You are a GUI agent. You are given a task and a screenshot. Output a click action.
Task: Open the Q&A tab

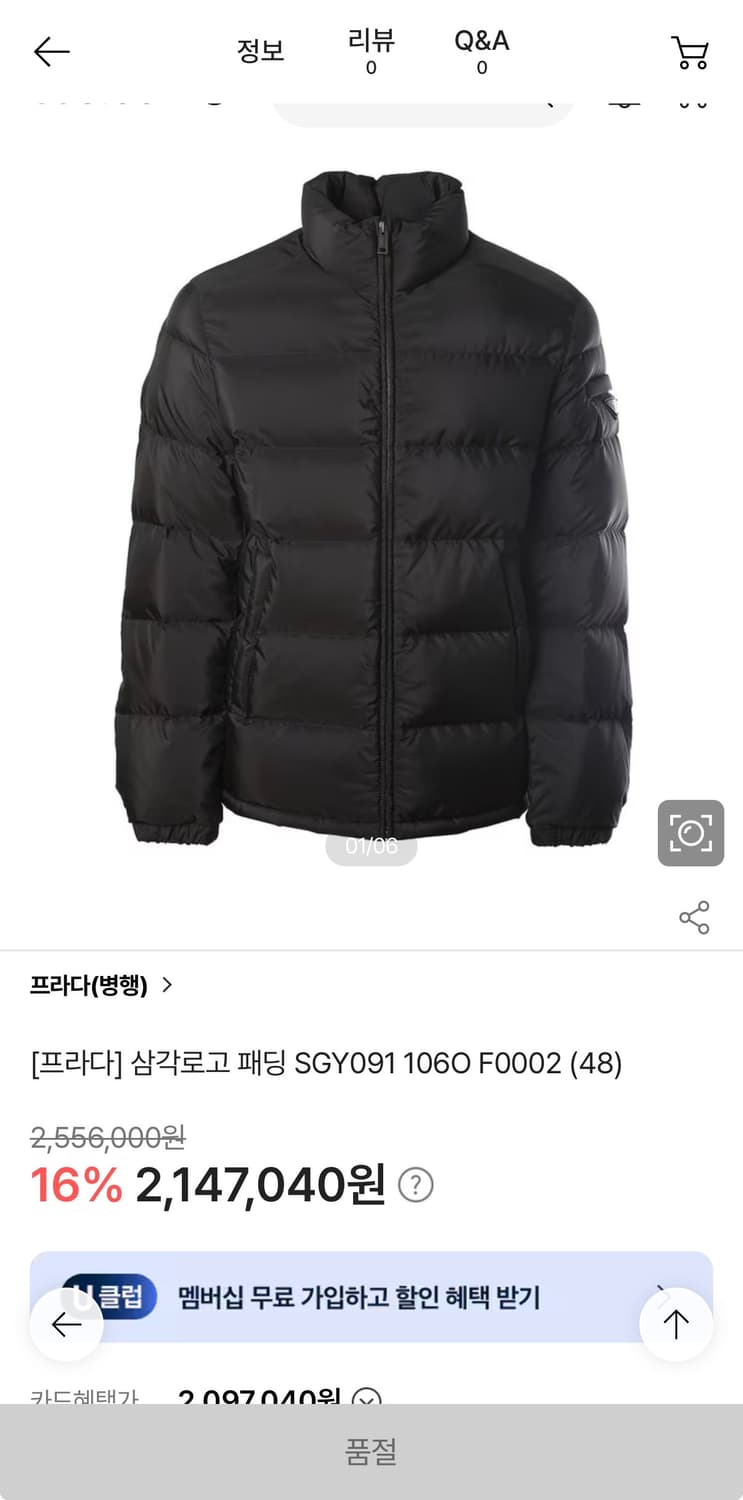[x=481, y=48]
